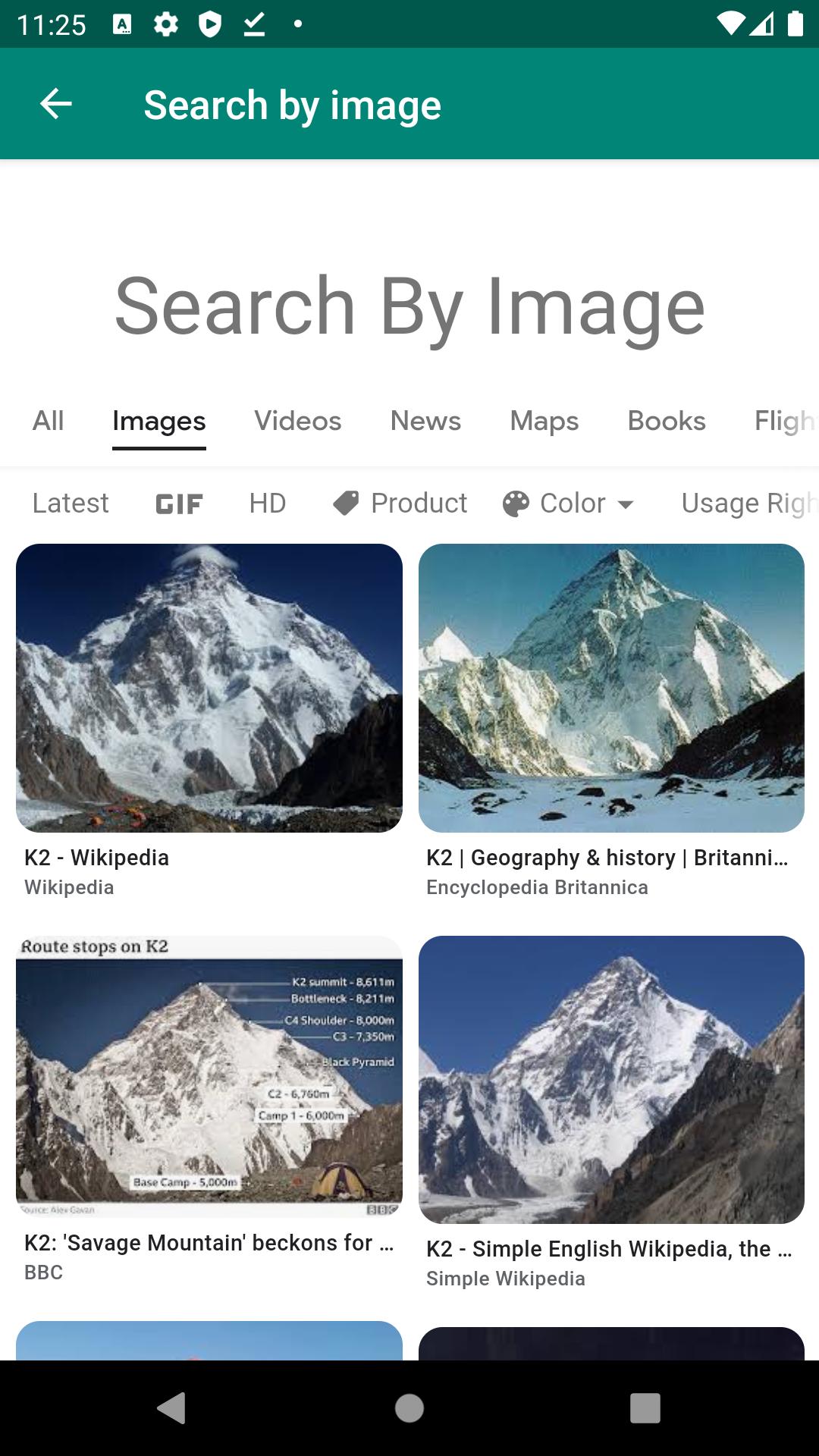This screenshot has height=1456, width=819.
Task: Open the Color palette icon
Action: coord(516,503)
